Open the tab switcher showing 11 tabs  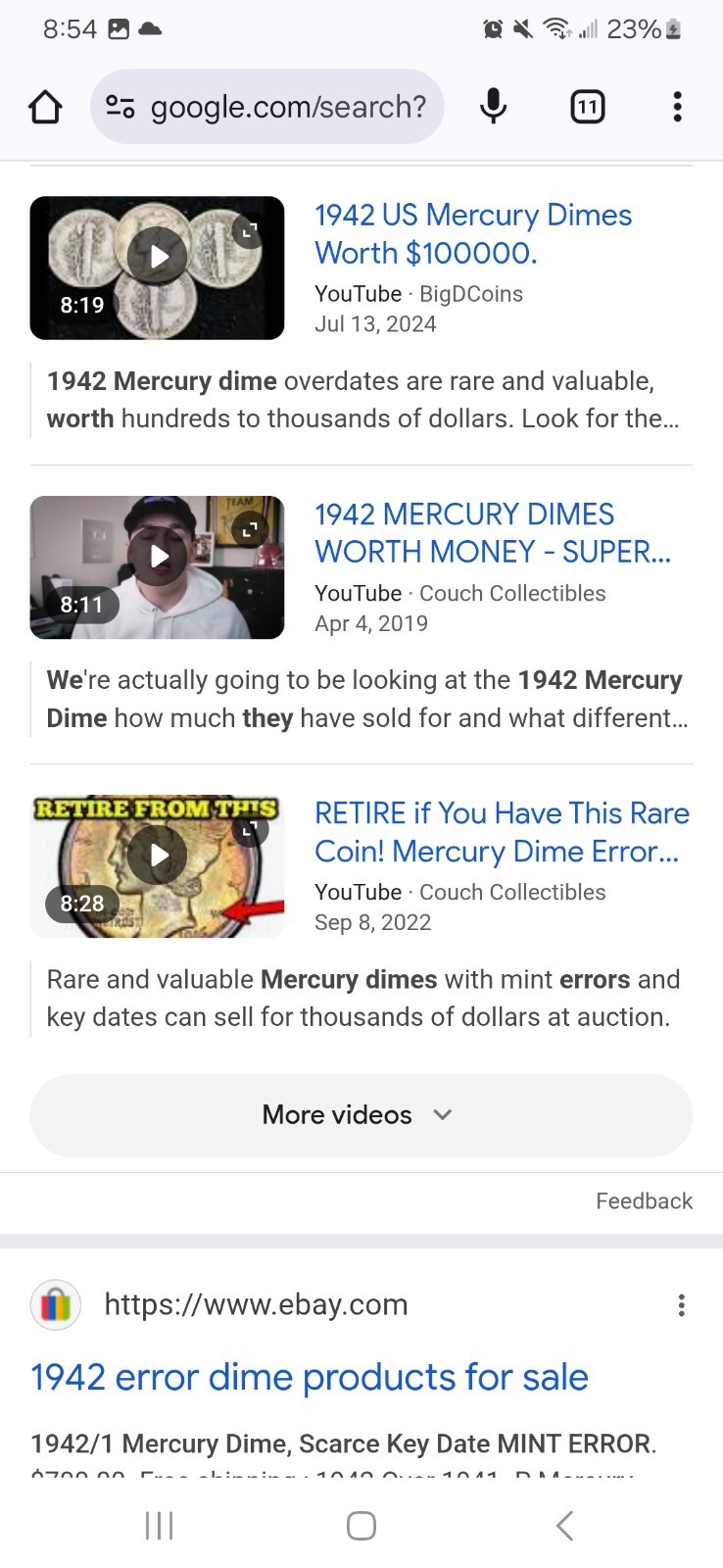587,107
